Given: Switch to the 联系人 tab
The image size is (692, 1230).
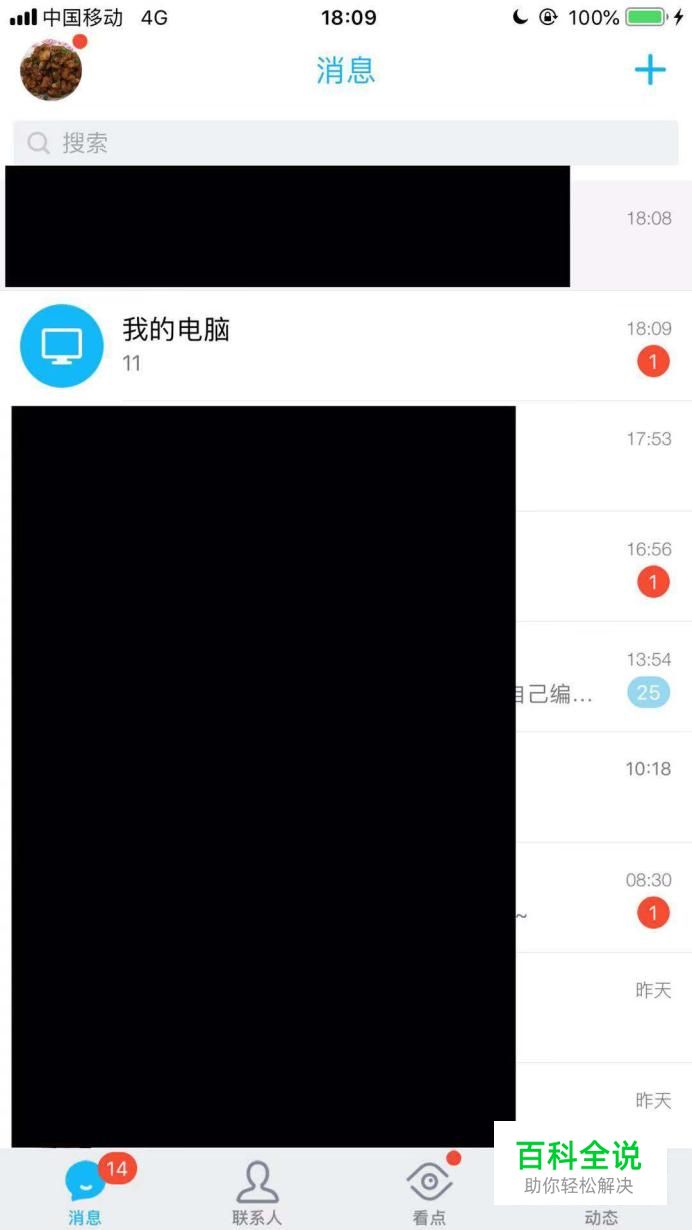Looking at the screenshot, I should 257,1191.
